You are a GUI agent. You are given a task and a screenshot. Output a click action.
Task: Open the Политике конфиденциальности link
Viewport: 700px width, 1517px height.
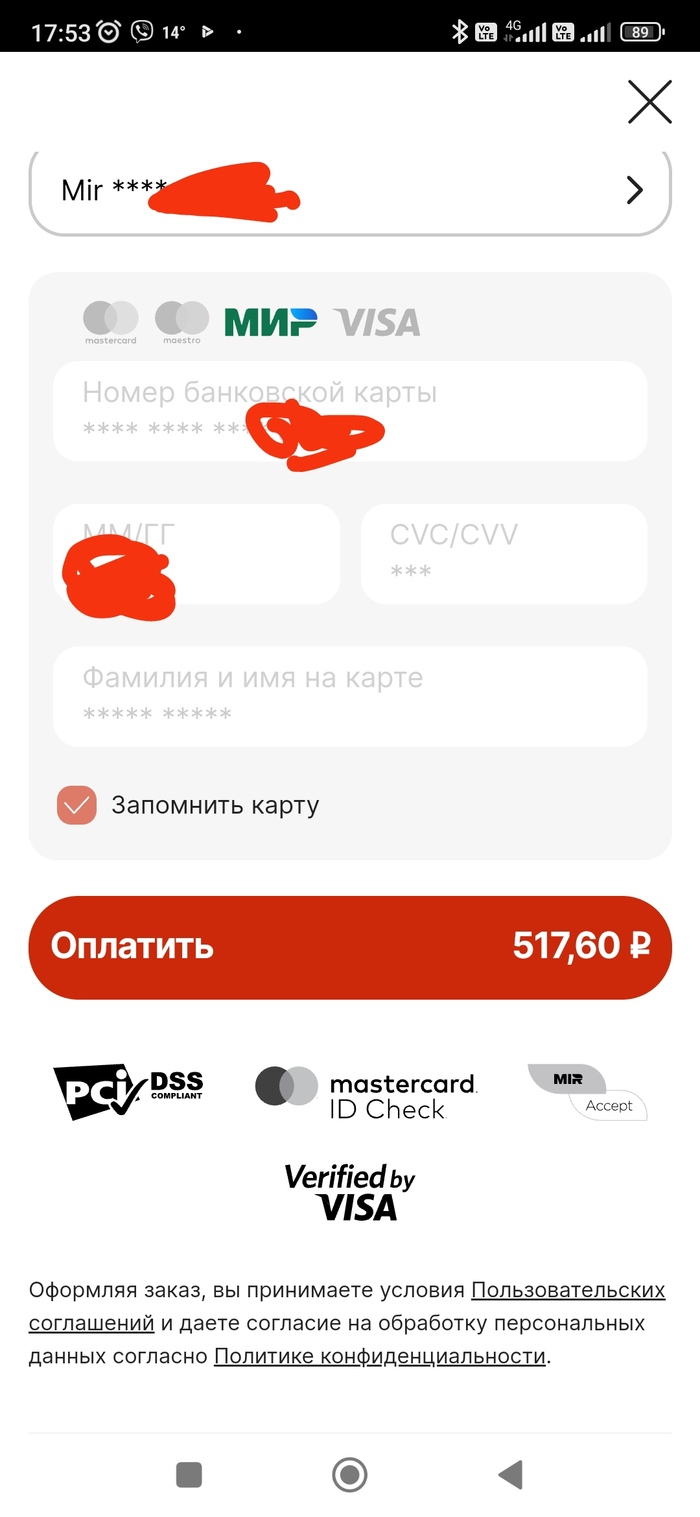380,1357
